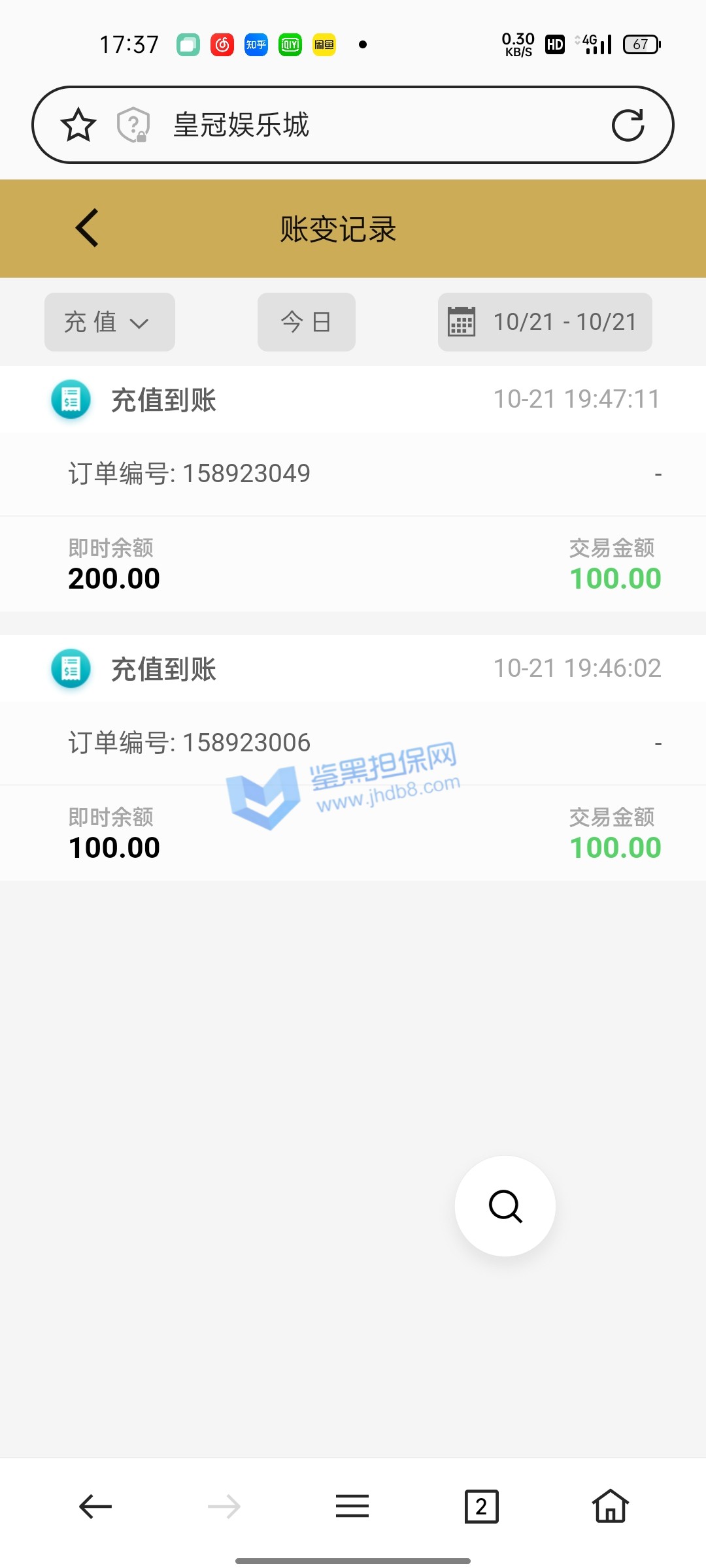Viewport: 706px width, 1568px height.
Task: Open the address bar showing 皇冠娱乐城
Action: [x=366, y=125]
